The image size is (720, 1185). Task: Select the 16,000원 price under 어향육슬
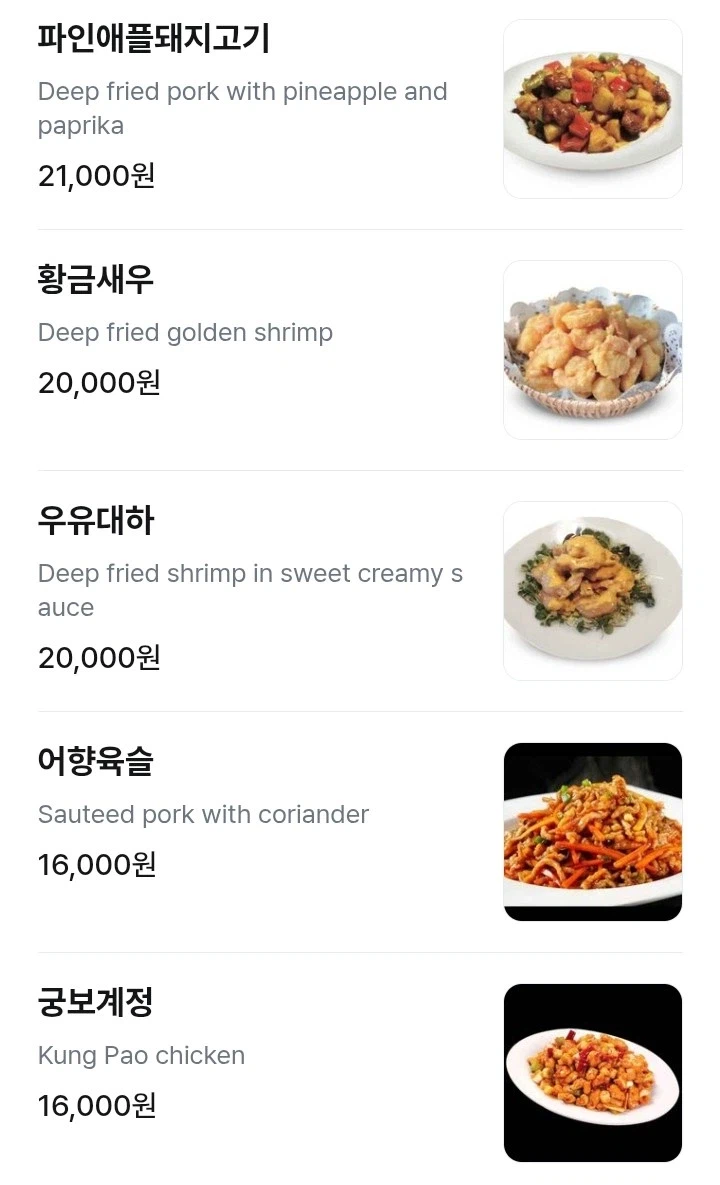pos(95,864)
